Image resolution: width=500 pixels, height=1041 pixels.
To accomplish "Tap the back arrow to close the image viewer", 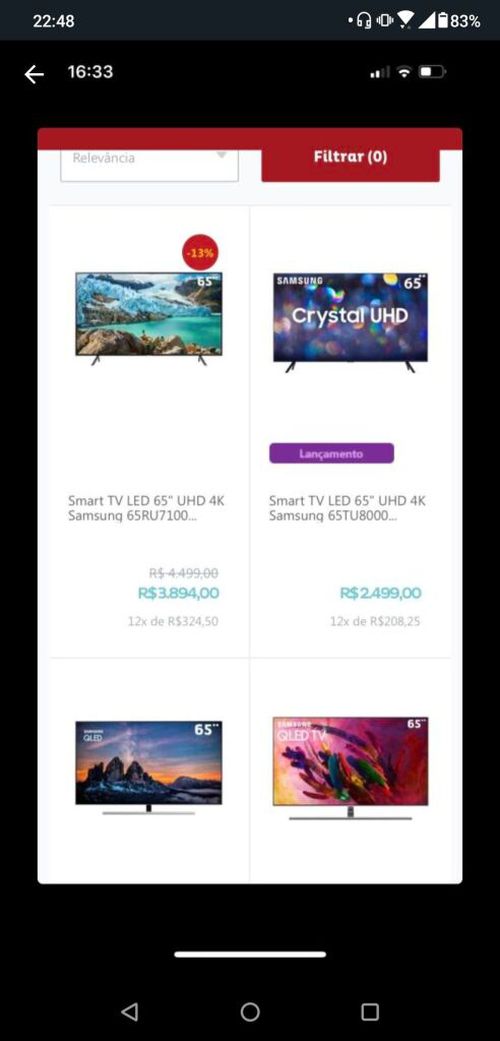I will 34,74.
